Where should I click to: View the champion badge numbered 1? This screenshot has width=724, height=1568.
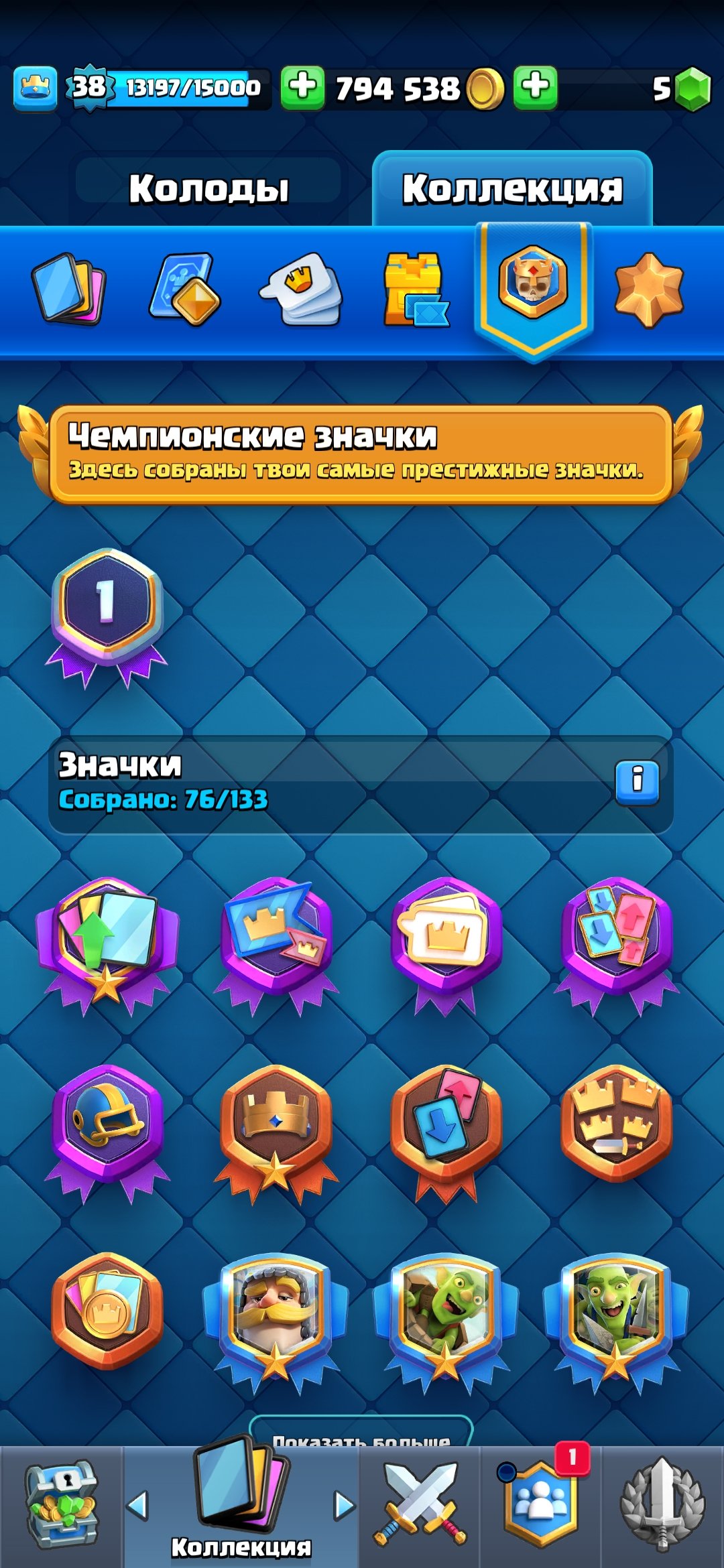click(107, 610)
